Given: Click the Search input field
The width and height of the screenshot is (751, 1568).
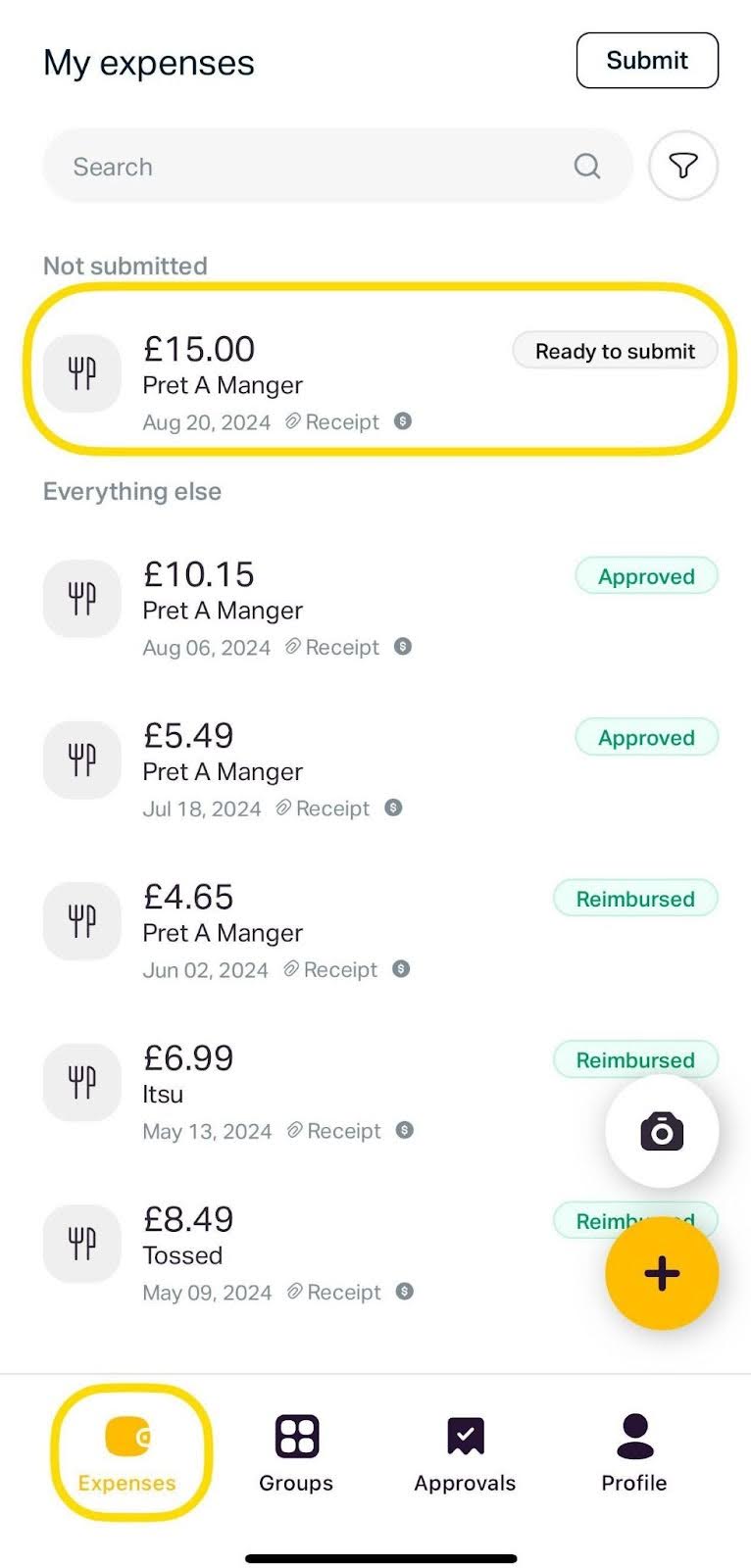Looking at the screenshot, I should pos(294,166).
